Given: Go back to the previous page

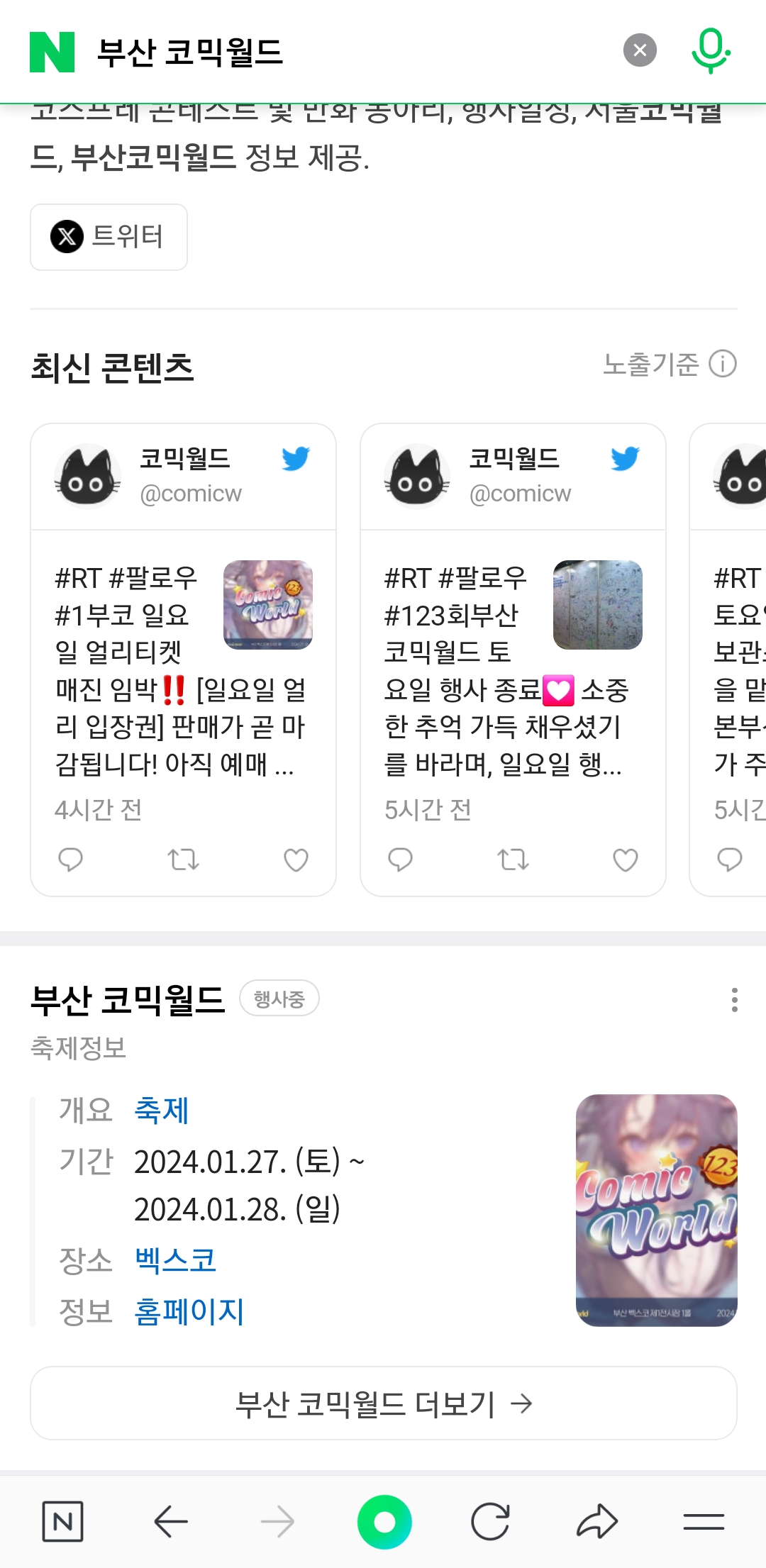Looking at the screenshot, I should (171, 1521).
